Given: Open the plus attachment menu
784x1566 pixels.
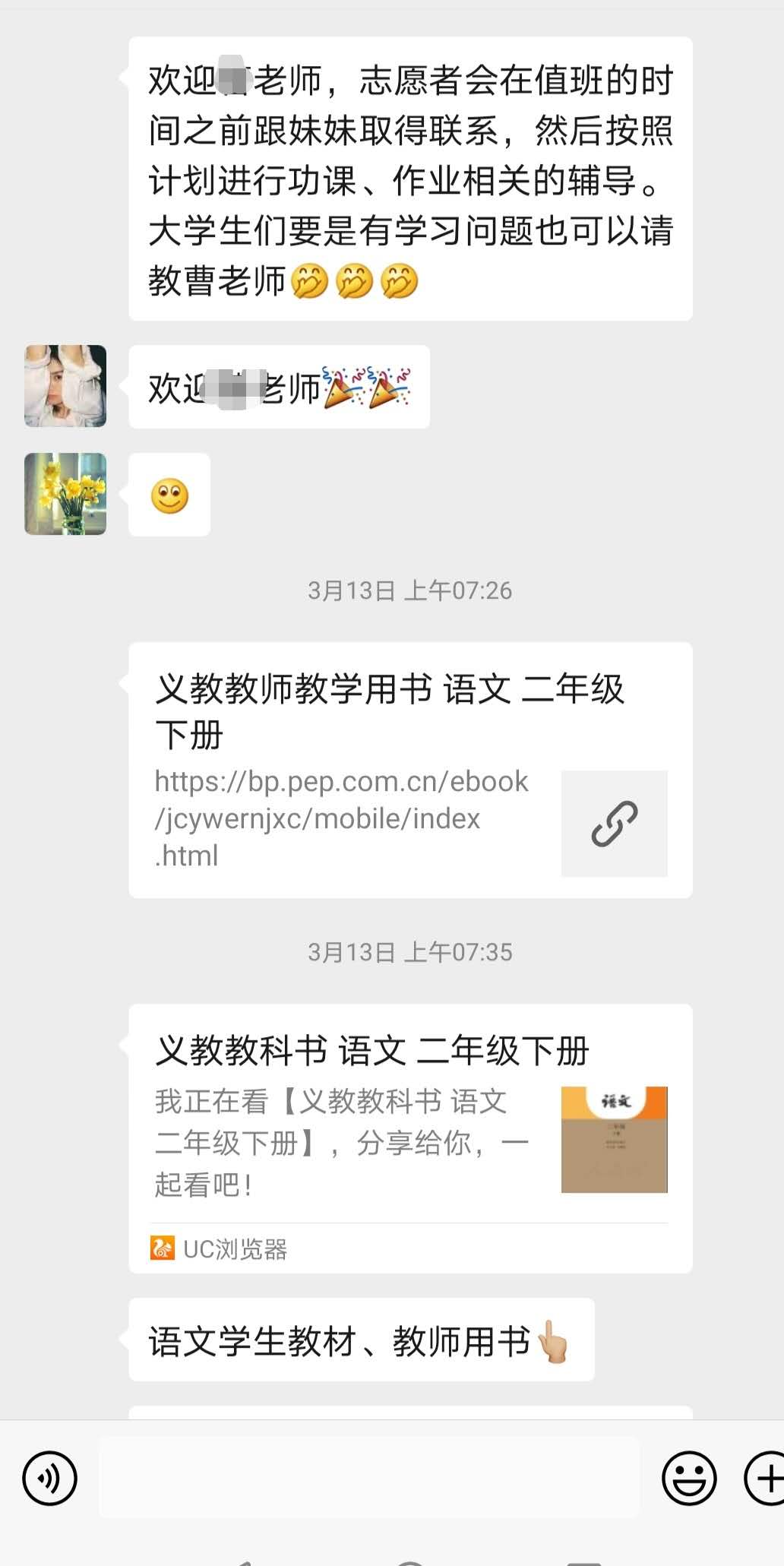Looking at the screenshot, I should point(766,1478).
